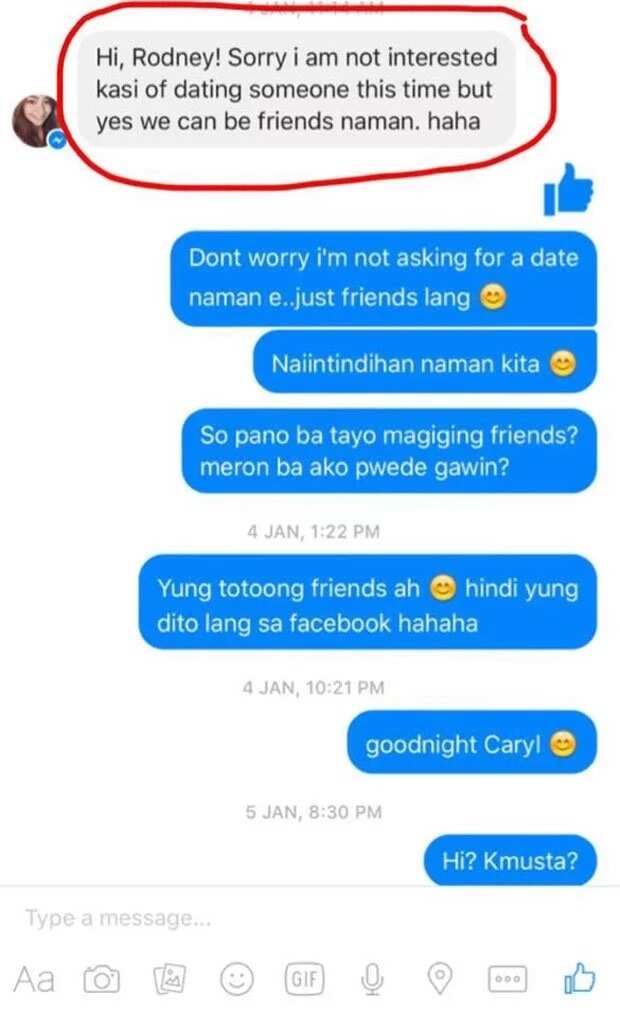This screenshot has width=620, height=1016.
Task: Share location using the pin icon
Action: coord(440,978)
